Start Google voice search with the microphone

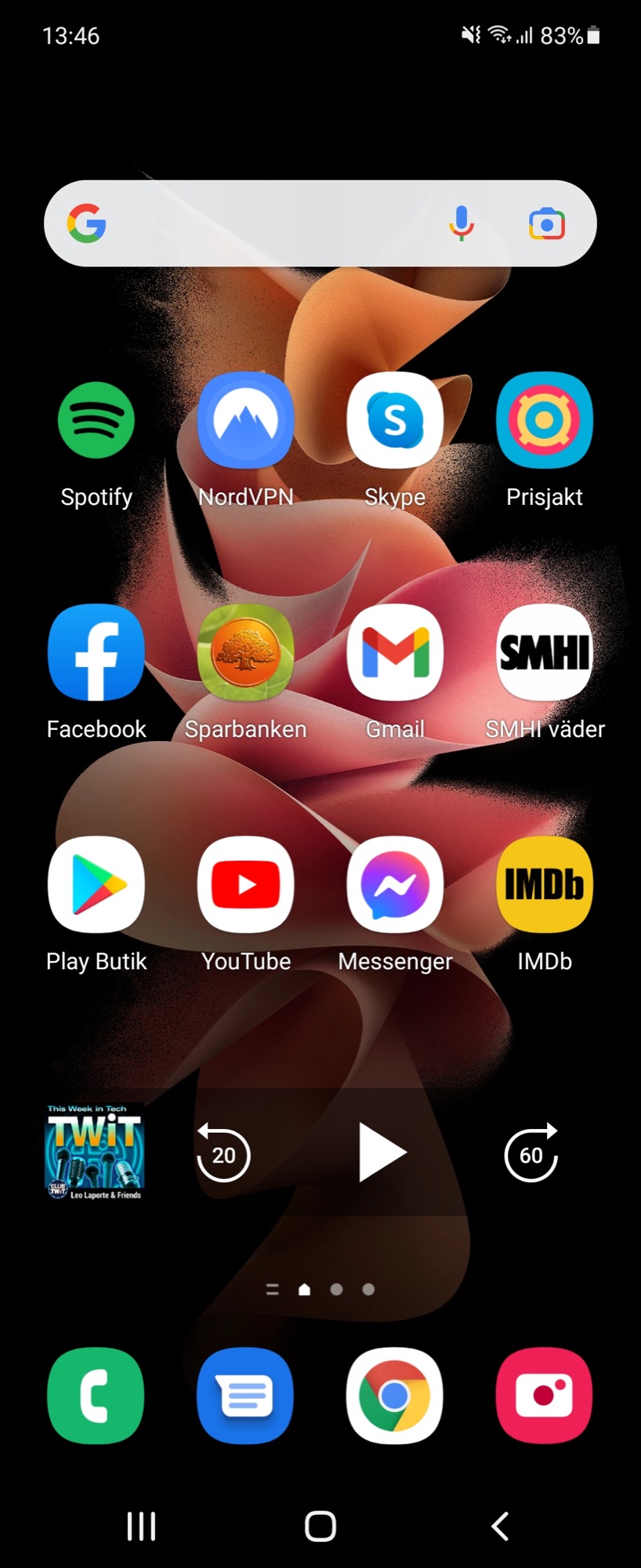tap(462, 223)
